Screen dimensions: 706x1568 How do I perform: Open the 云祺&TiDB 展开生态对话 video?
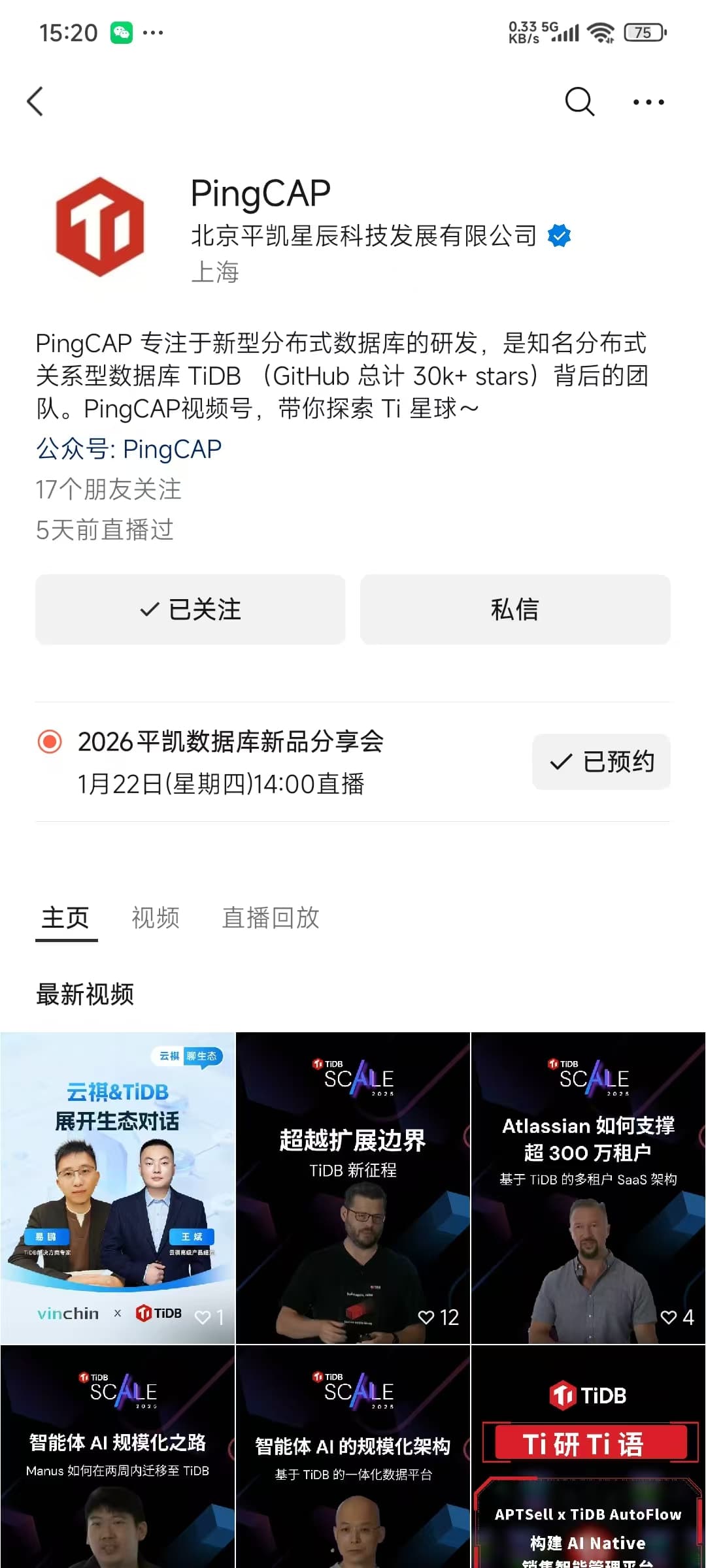point(118,1188)
